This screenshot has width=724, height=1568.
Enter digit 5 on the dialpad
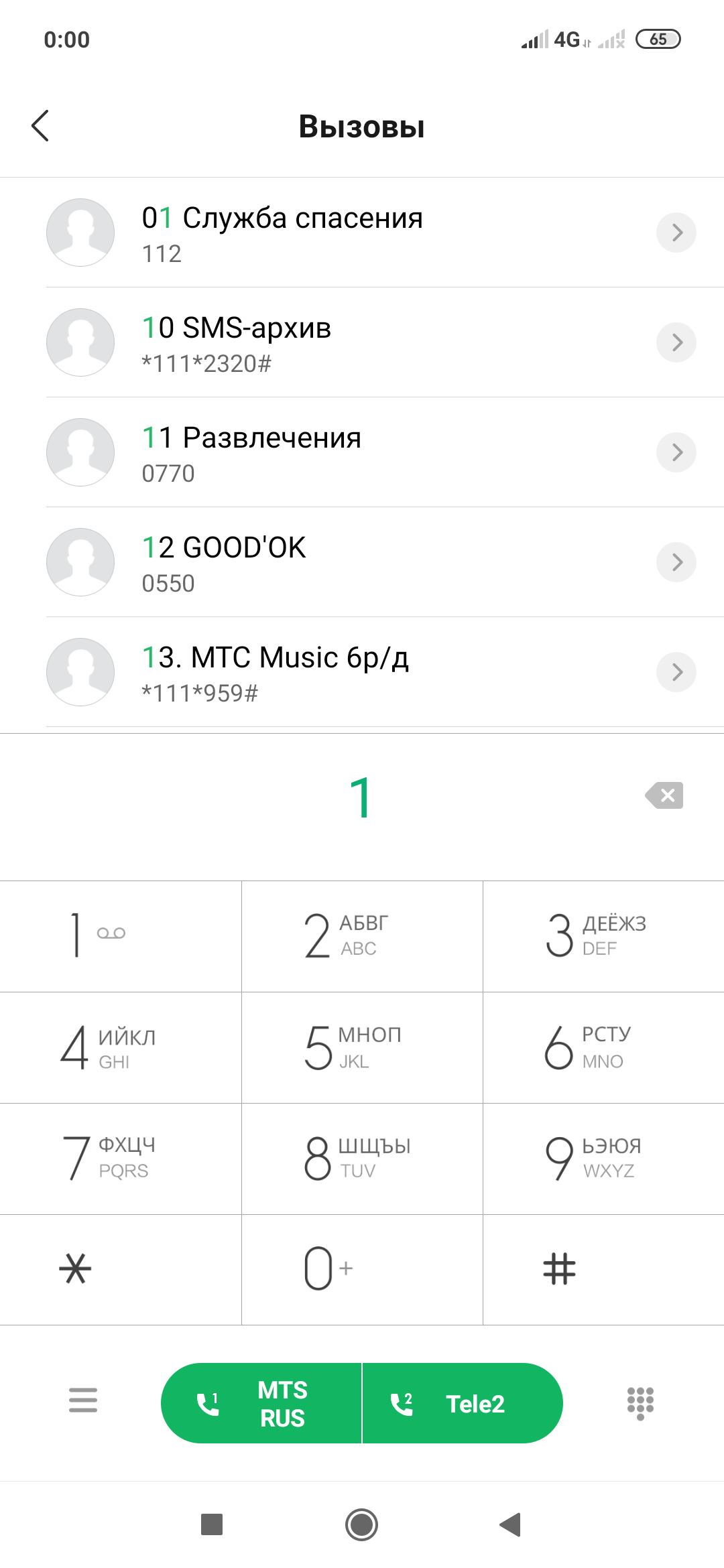click(x=362, y=1047)
